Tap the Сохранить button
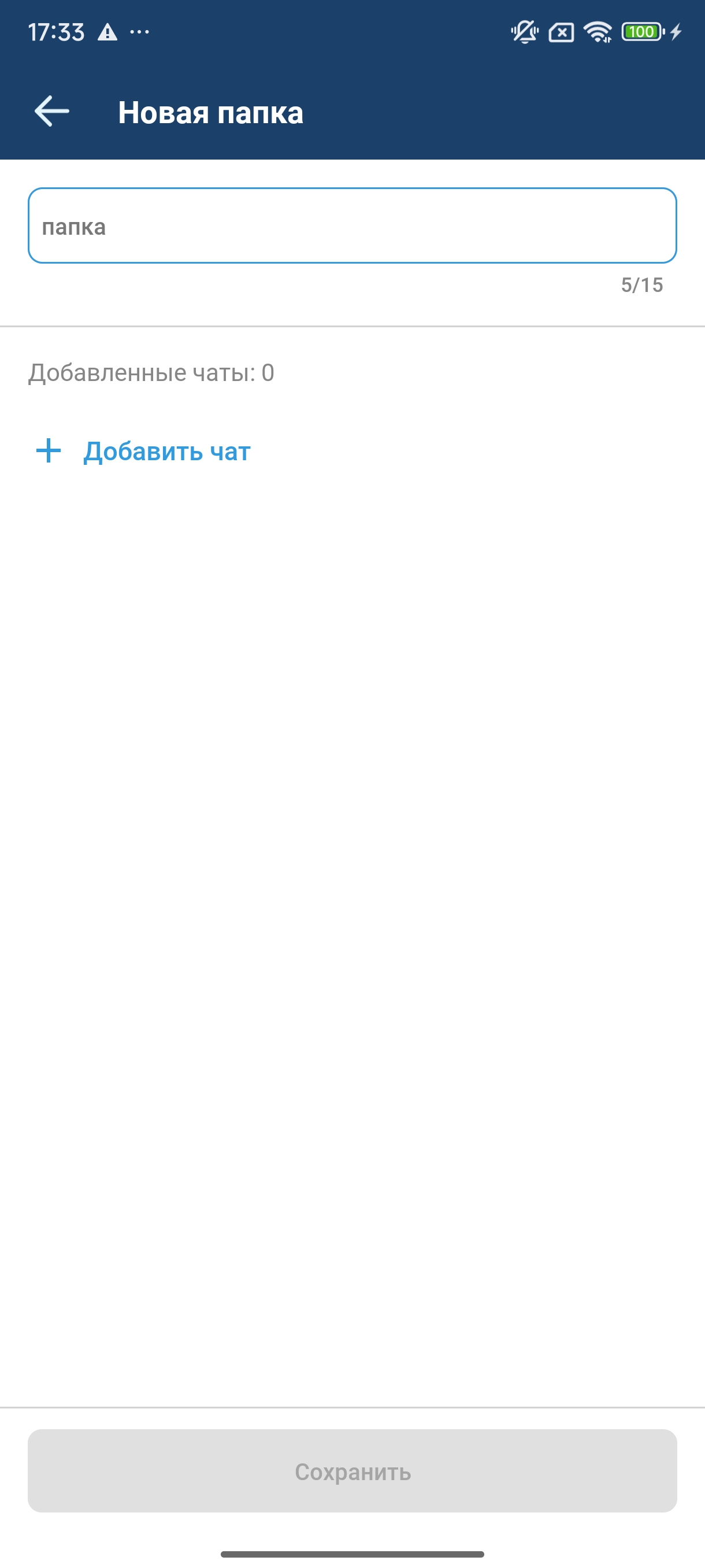 [x=352, y=1471]
